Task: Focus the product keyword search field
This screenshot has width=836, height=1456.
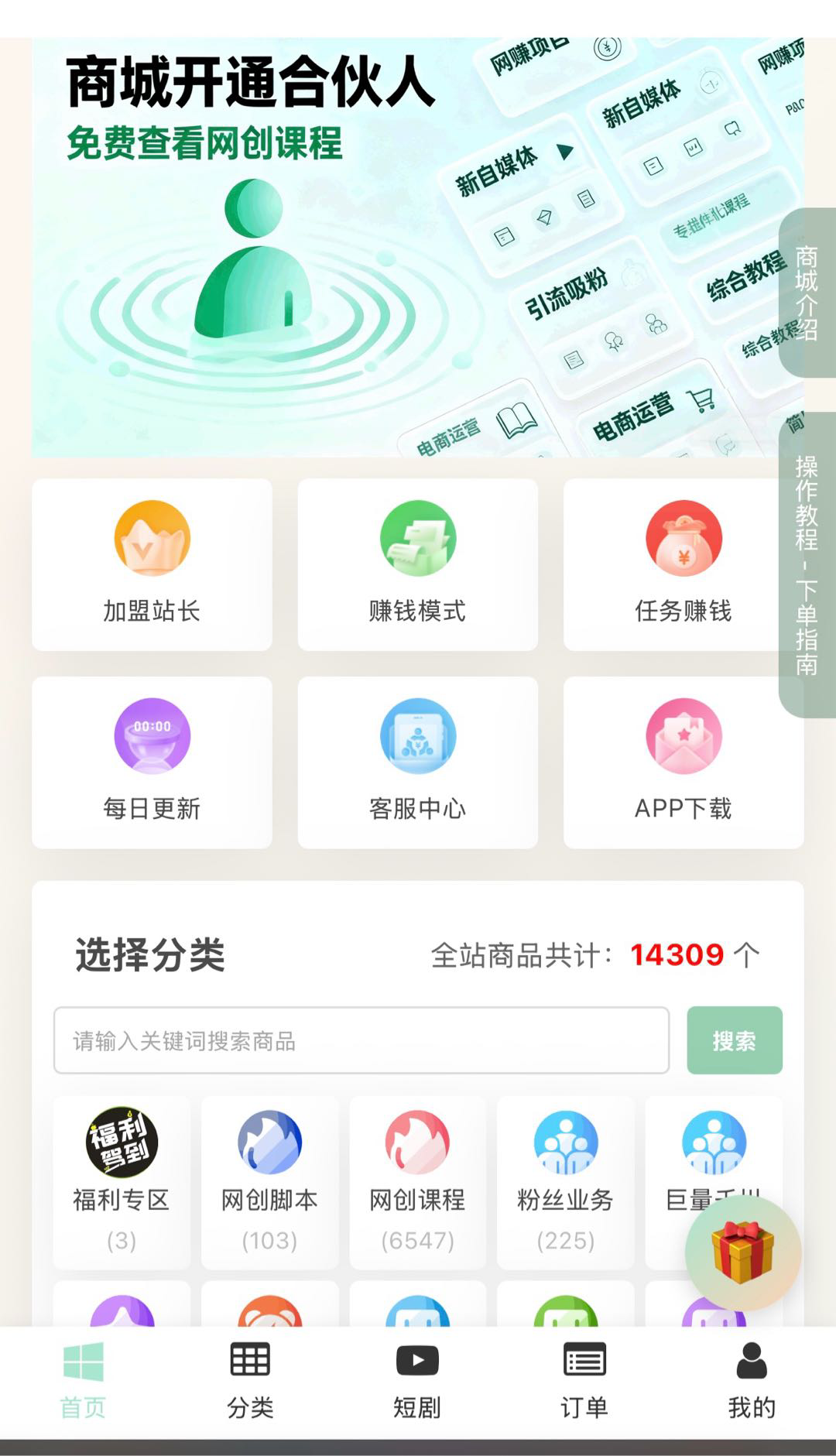Action: (361, 1040)
